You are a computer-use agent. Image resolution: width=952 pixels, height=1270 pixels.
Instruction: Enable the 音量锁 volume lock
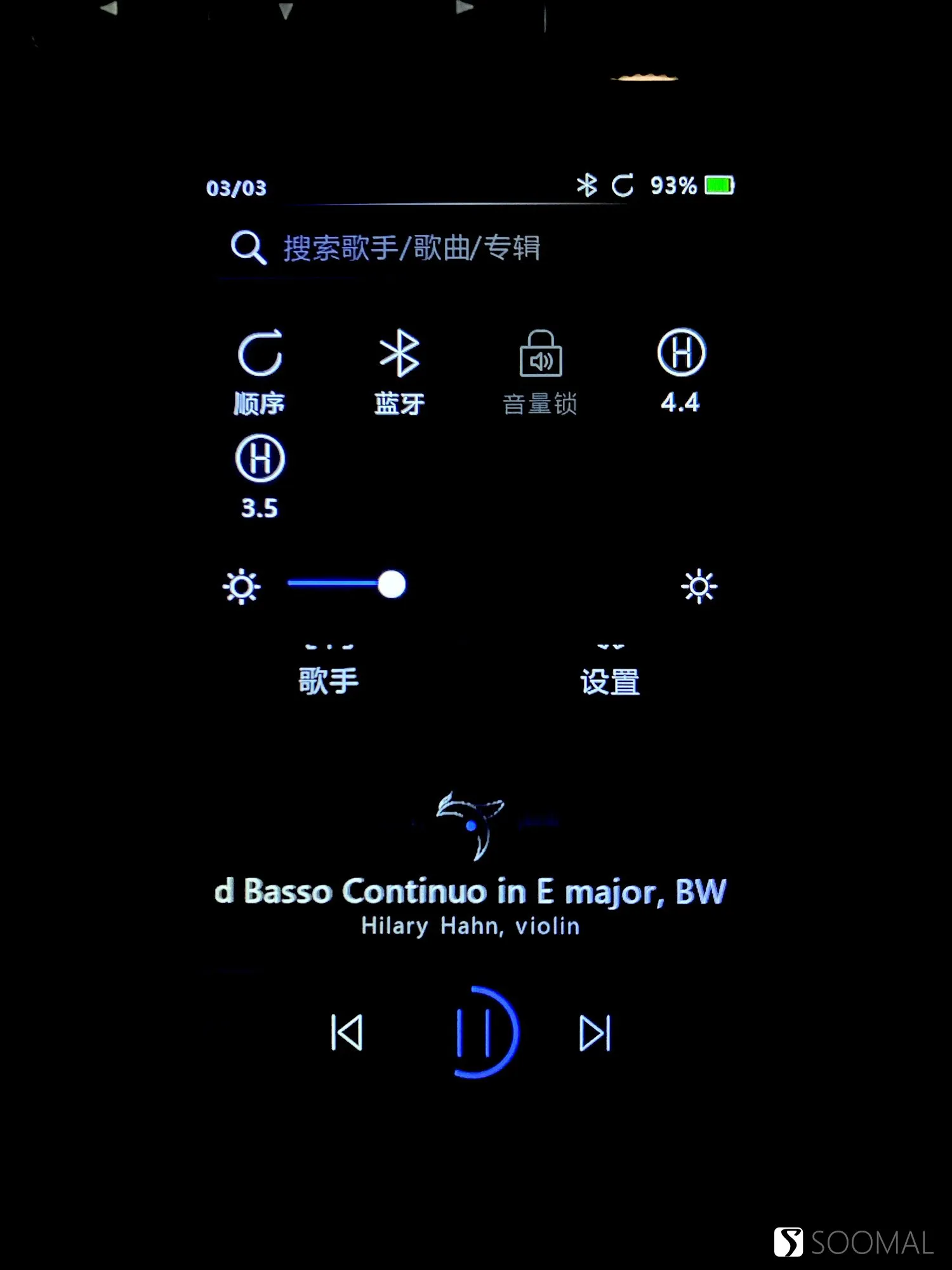(540, 370)
